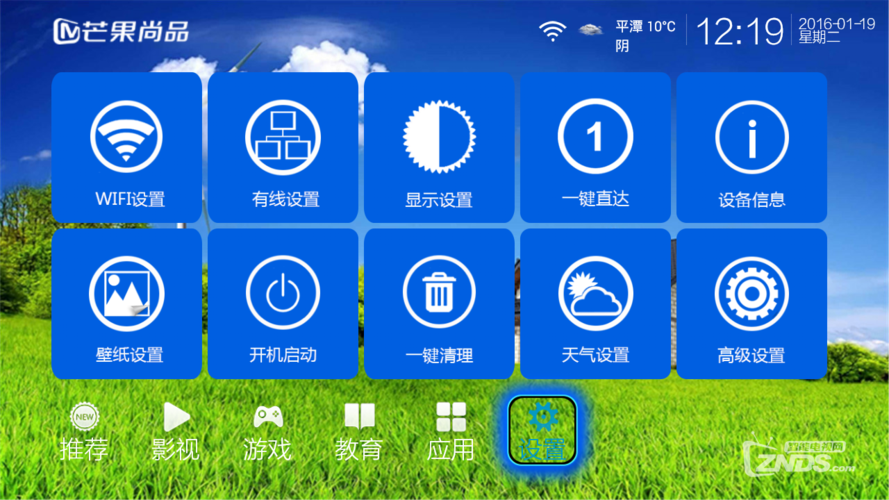Viewport: 889px width, 500px height.
Task: Open 高级设置 advanced settings
Action: (x=752, y=303)
